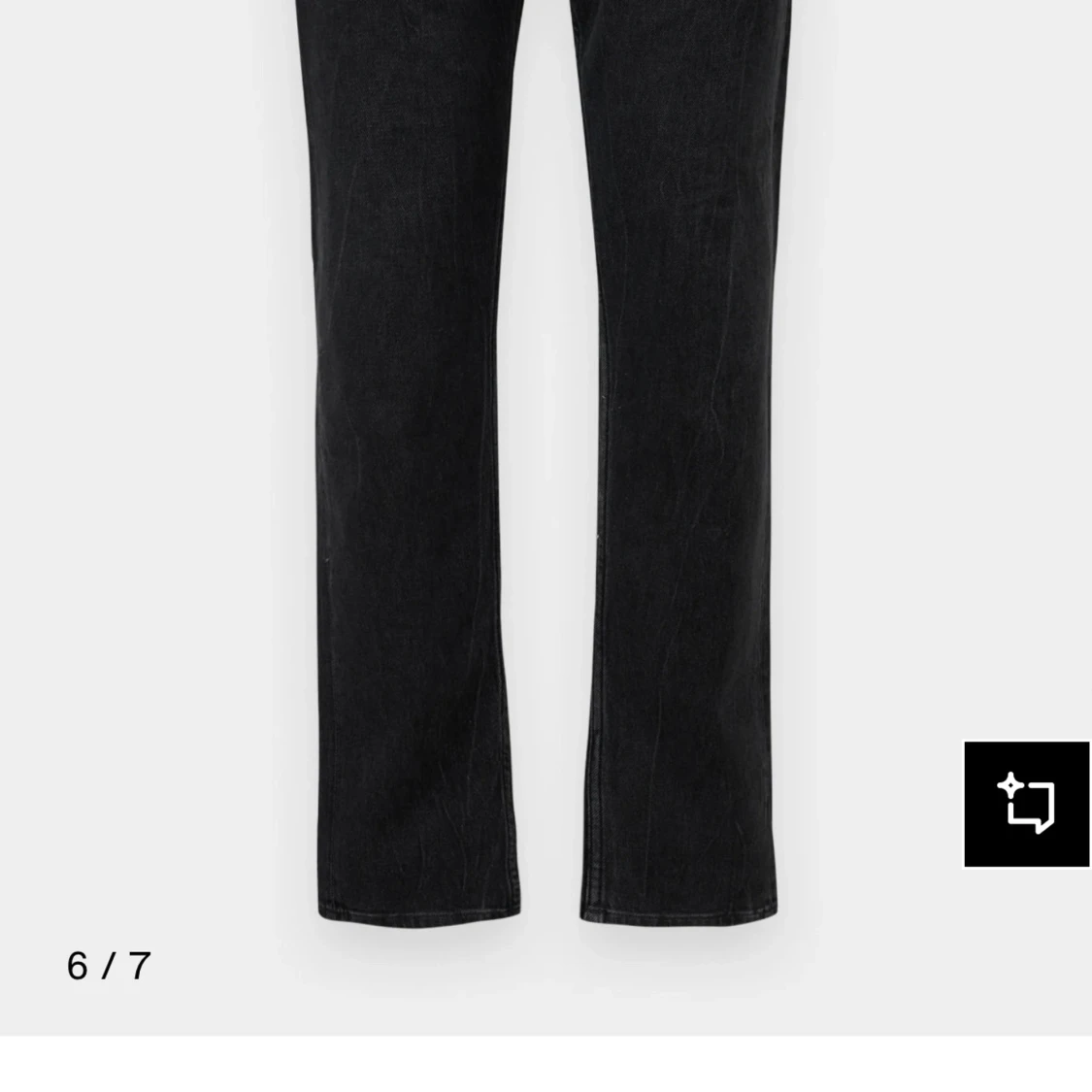
Task: Open the sparkle chat assistant button
Action: 1026,804
